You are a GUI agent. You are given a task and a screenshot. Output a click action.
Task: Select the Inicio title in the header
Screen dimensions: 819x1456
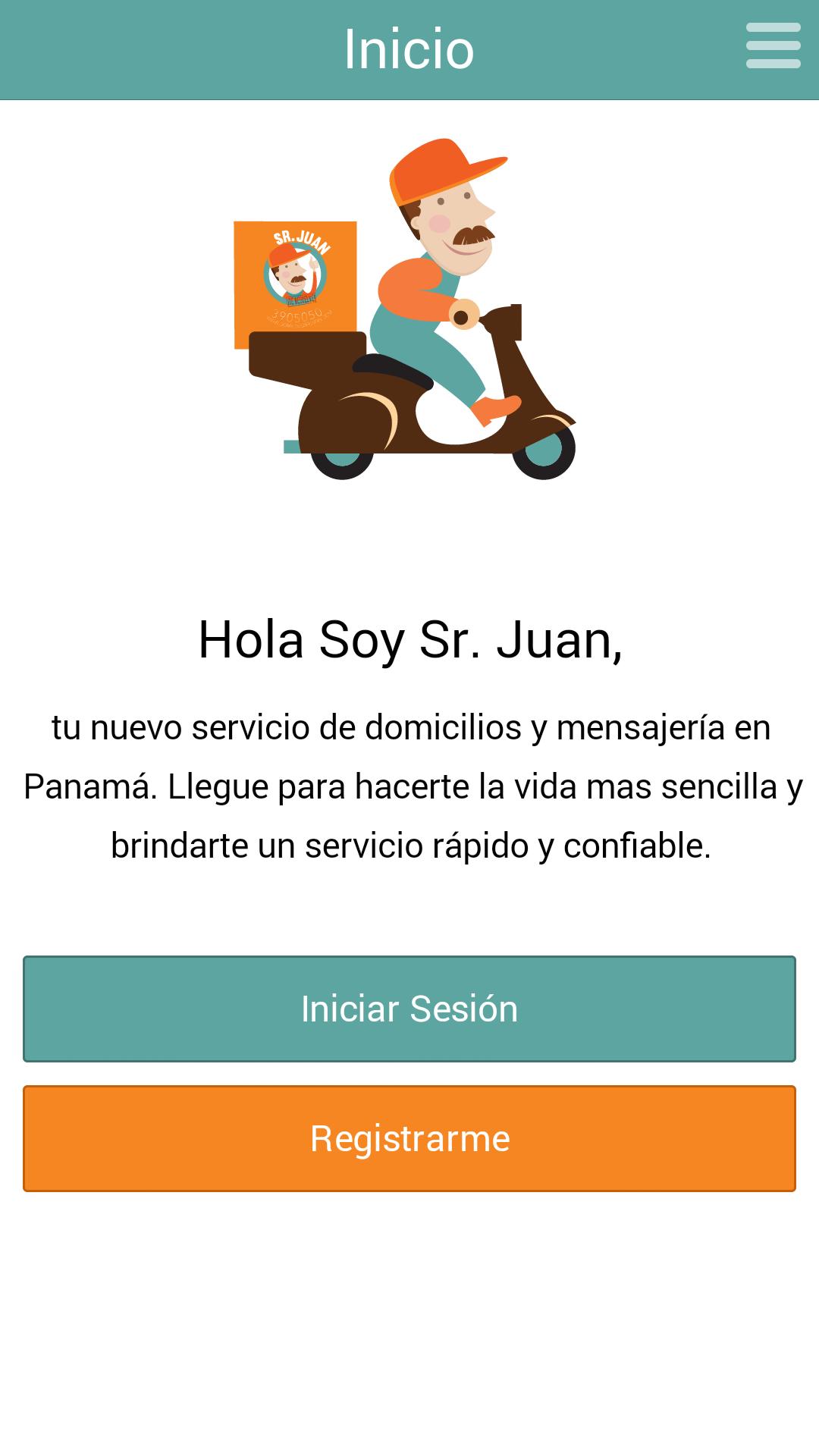pos(409,49)
